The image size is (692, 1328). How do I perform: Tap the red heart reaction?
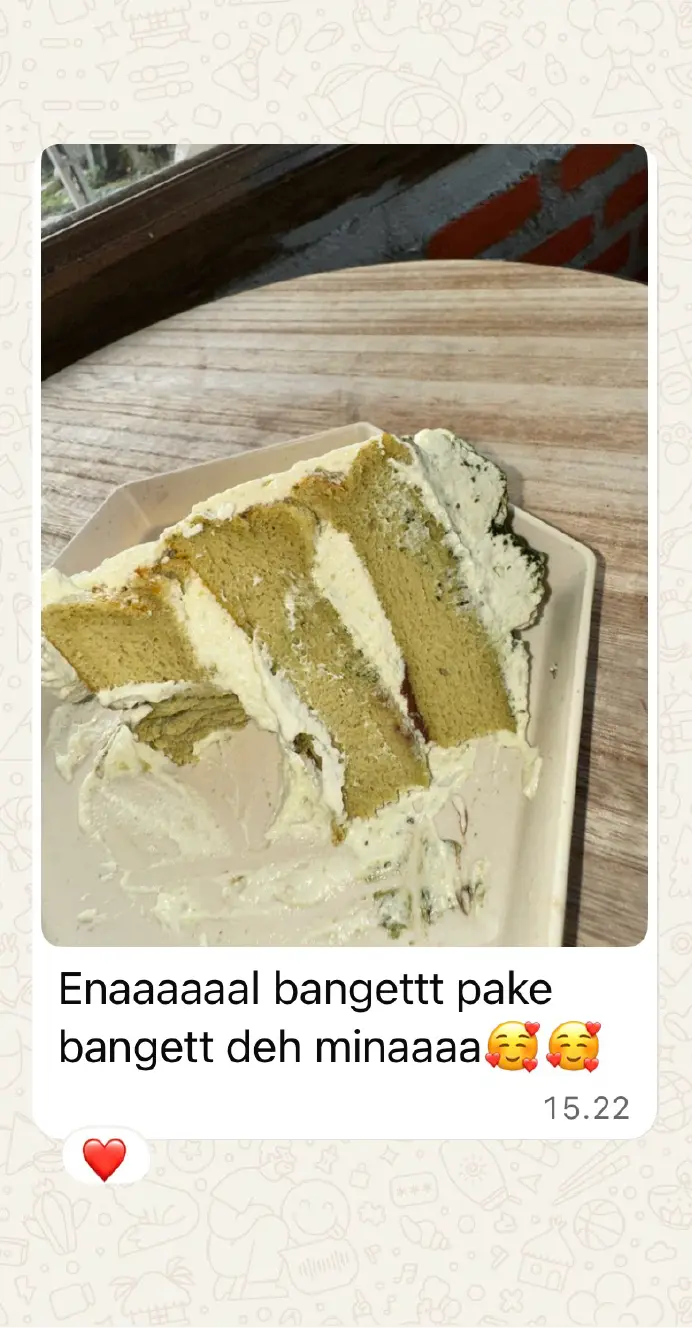(x=104, y=1159)
